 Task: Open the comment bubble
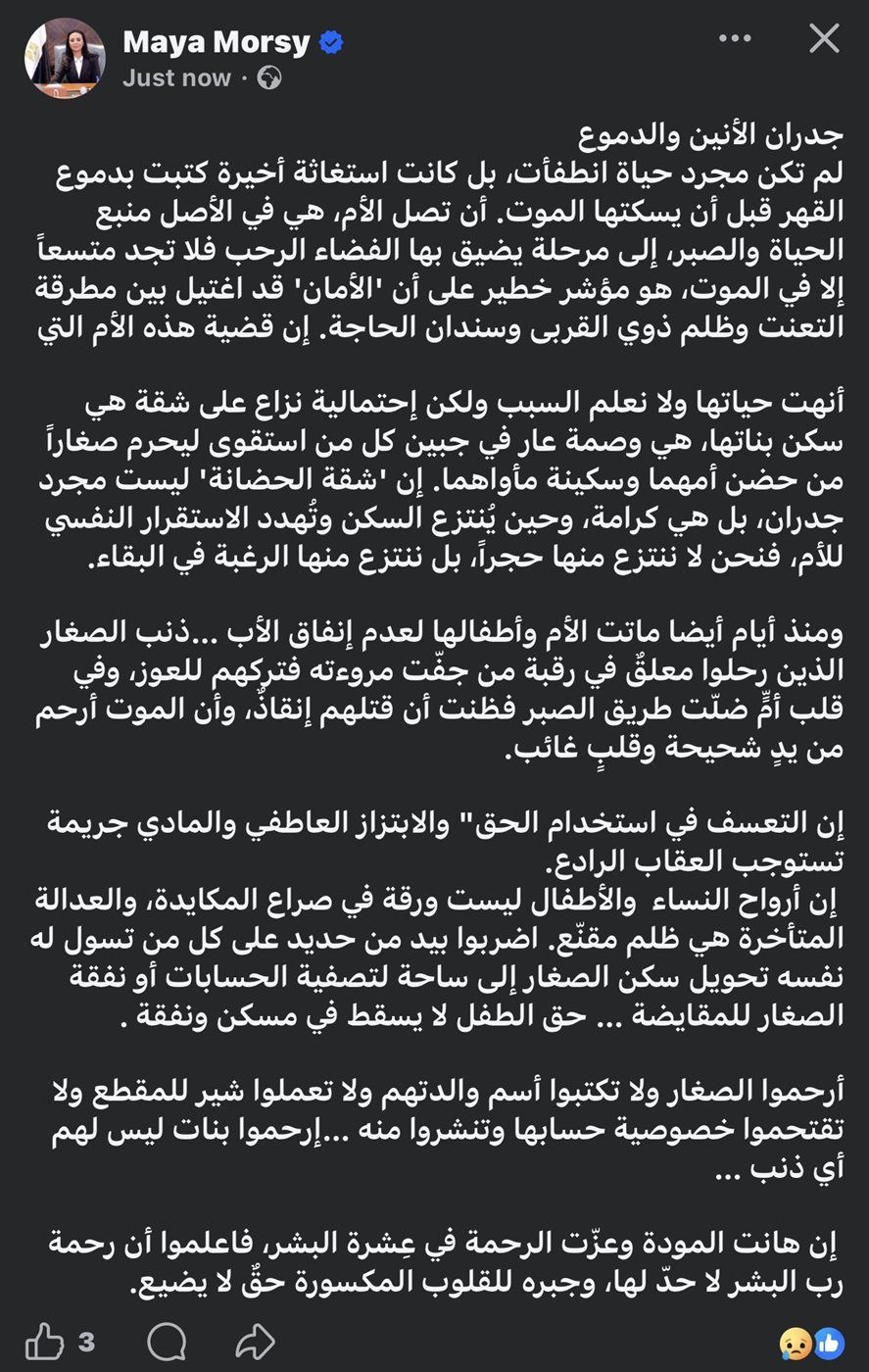pos(168,1341)
